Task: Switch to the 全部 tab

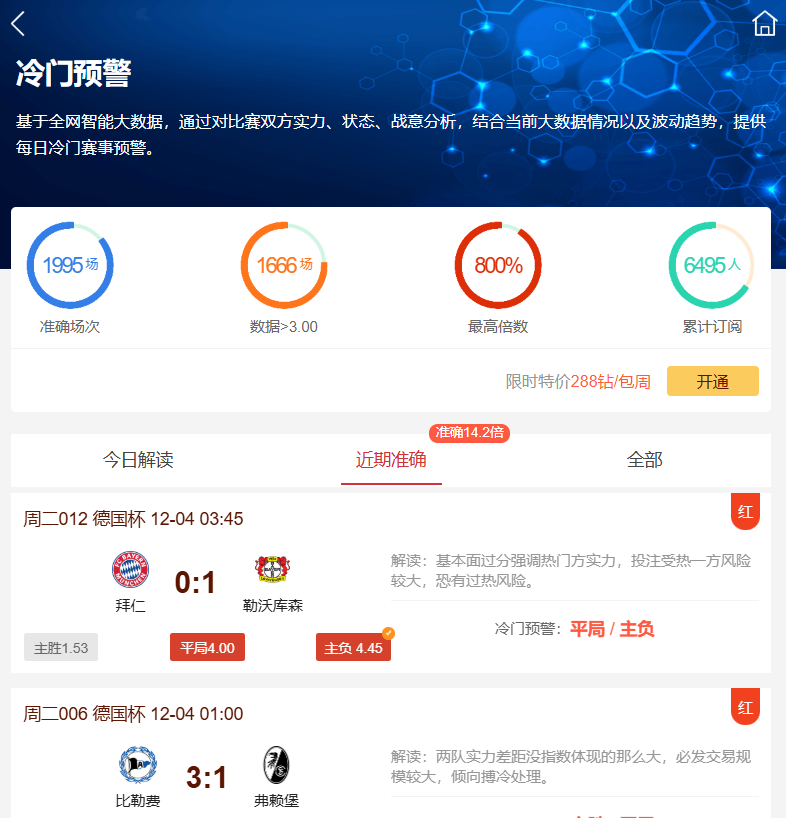Action: point(644,460)
